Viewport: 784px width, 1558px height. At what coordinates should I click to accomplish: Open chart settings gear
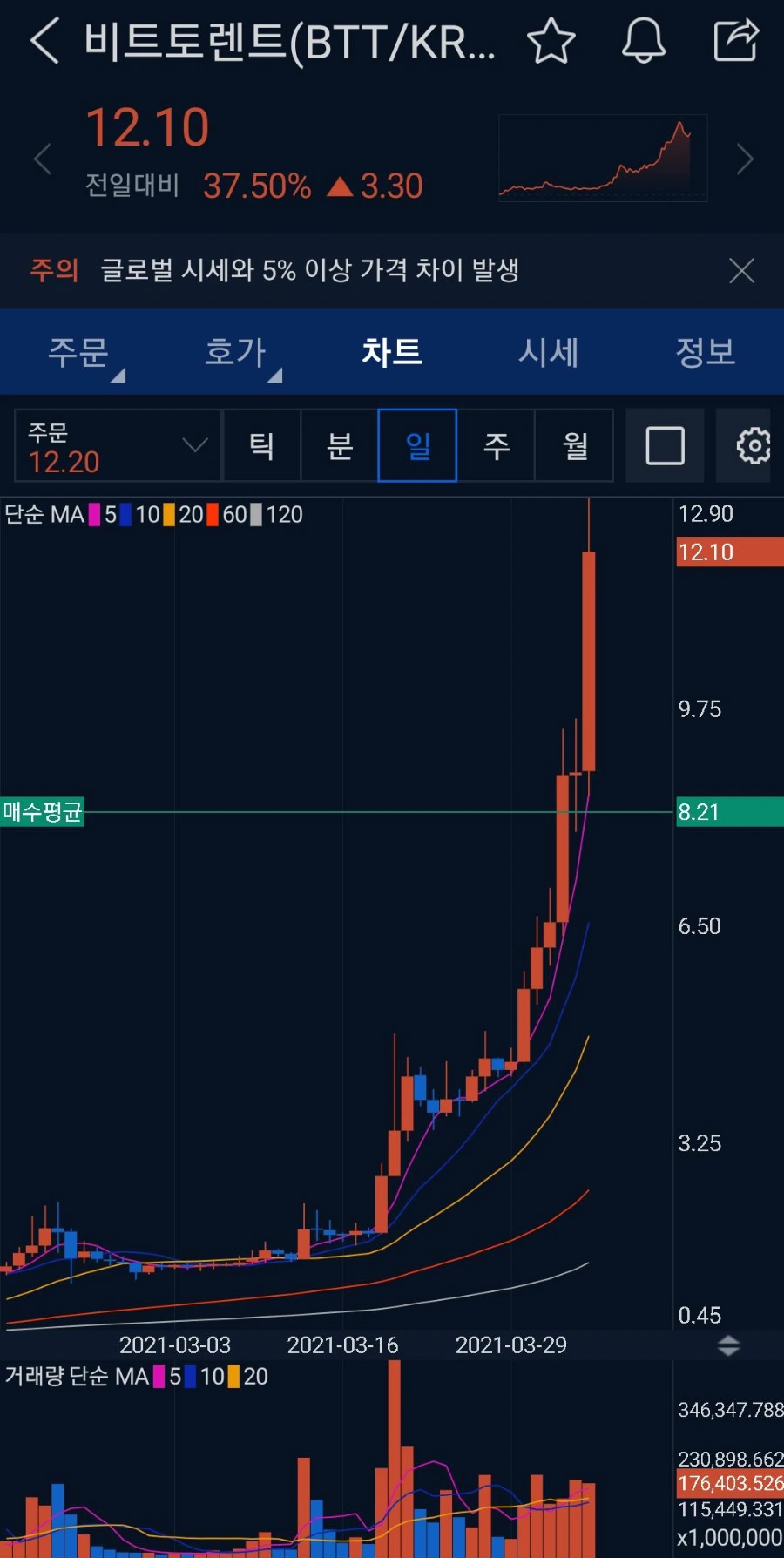coord(752,446)
